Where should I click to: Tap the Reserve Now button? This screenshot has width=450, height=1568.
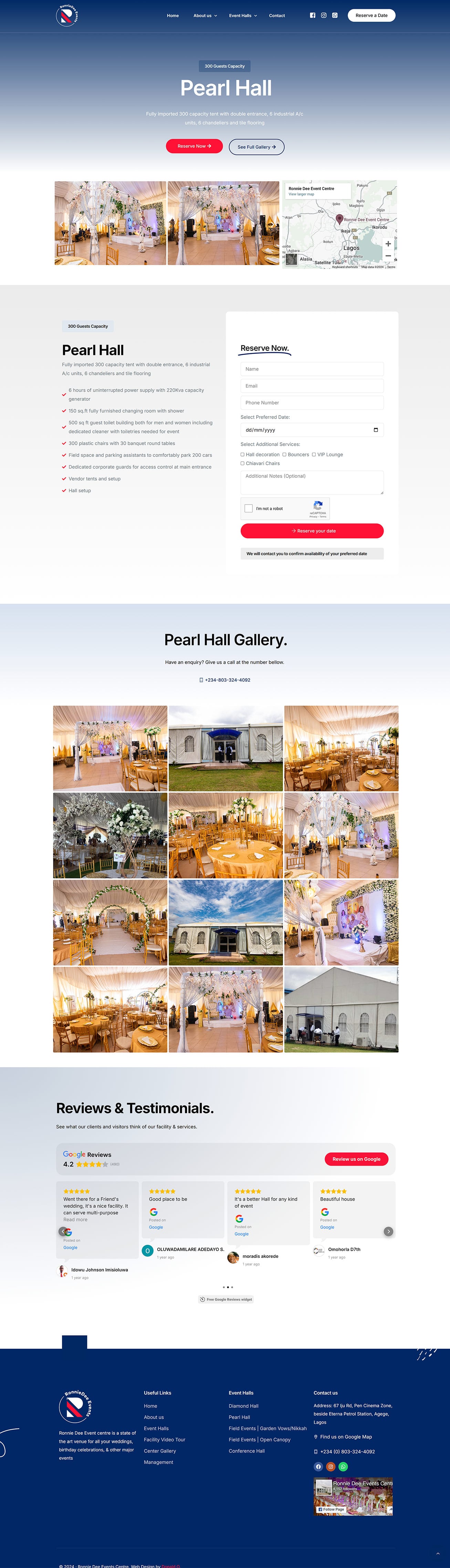[x=193, y=146]
